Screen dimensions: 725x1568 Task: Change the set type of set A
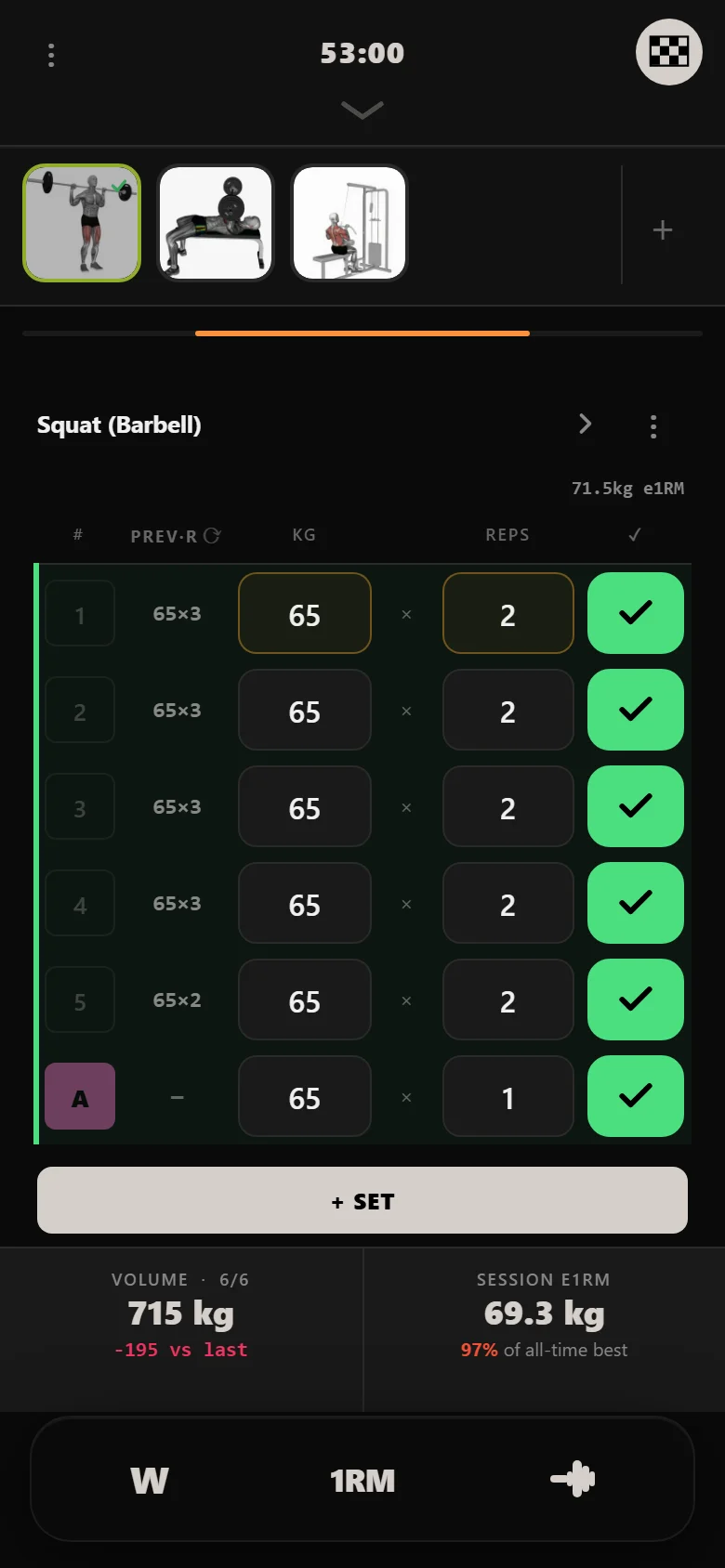[80, 1096]
